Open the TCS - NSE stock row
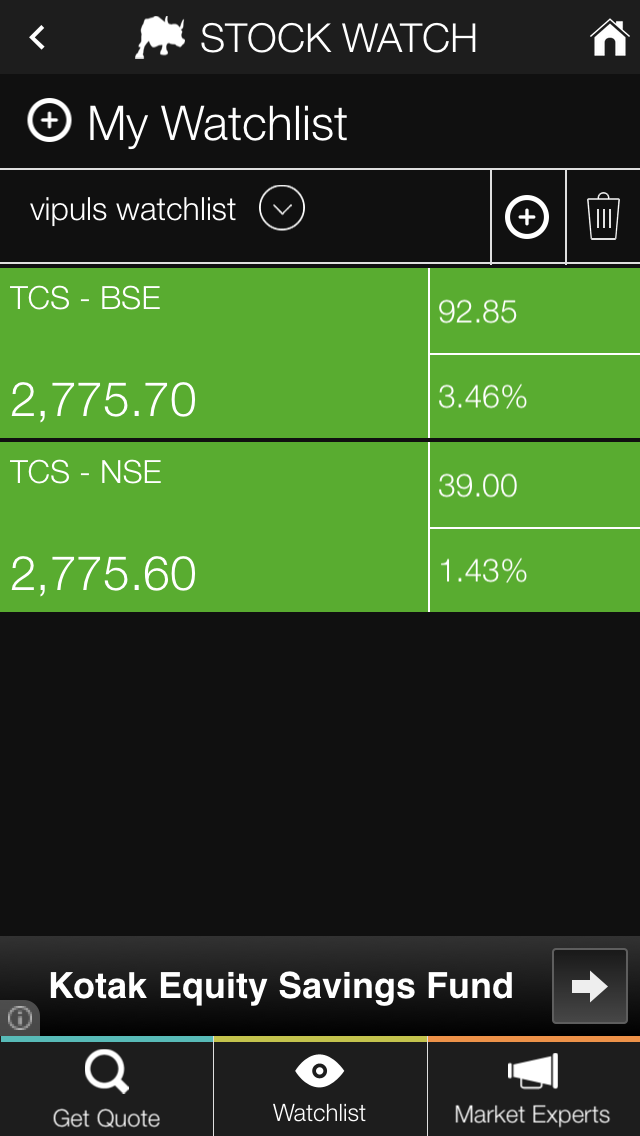Image resolution: width=640 pixels, height=1136 pixels. (214, 527)
